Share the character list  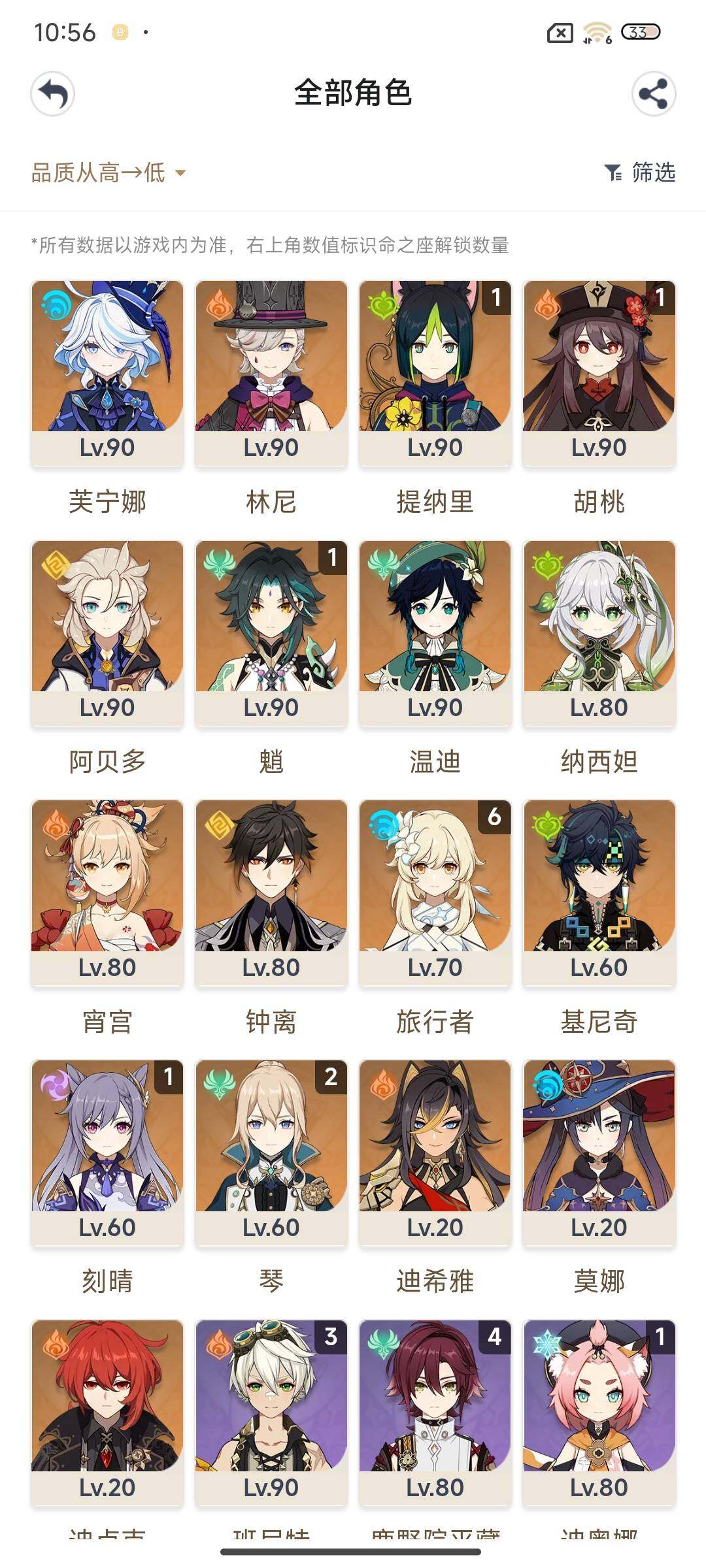click(x=653, y=94)
